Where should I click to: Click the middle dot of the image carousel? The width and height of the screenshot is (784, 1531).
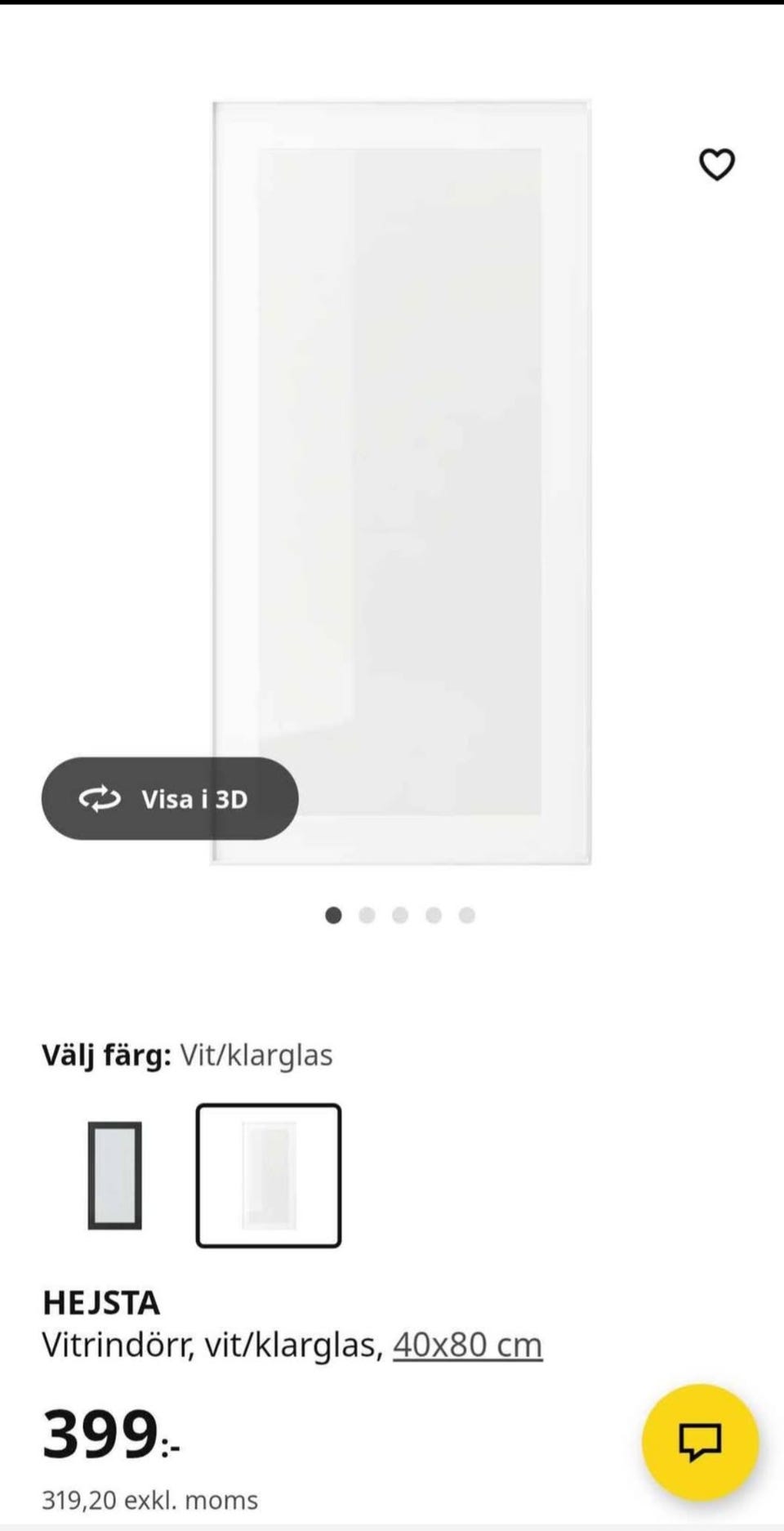(399, 915)
